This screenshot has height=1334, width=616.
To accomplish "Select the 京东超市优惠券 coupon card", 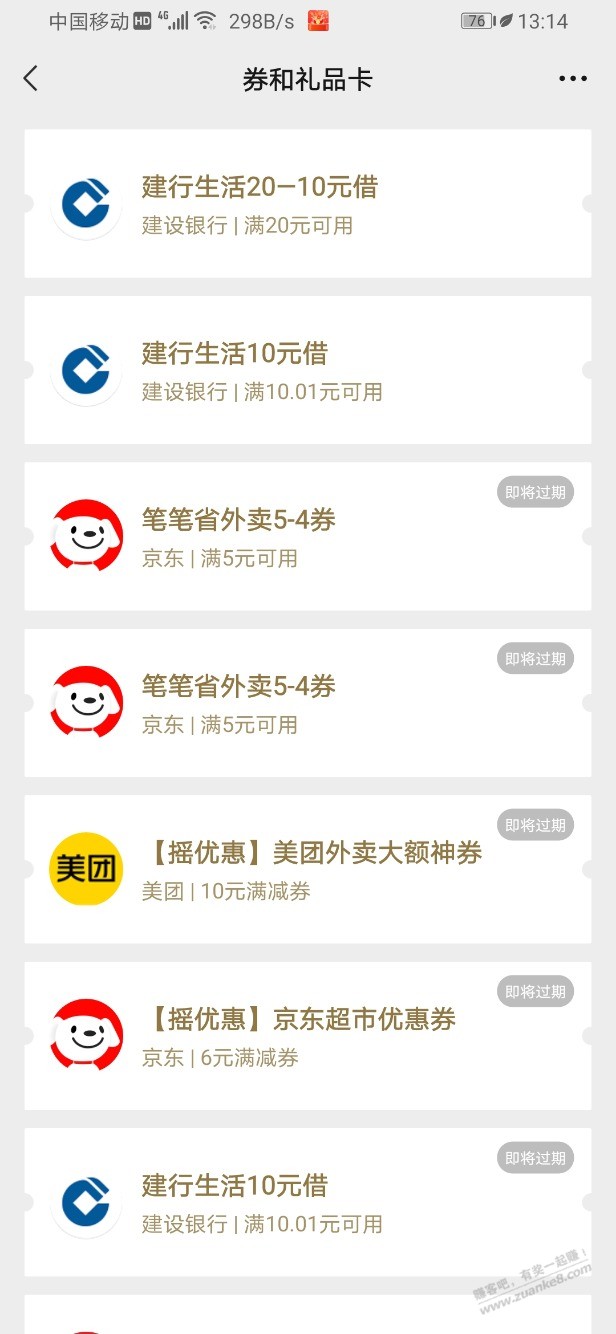I will tap(307, 1036).
